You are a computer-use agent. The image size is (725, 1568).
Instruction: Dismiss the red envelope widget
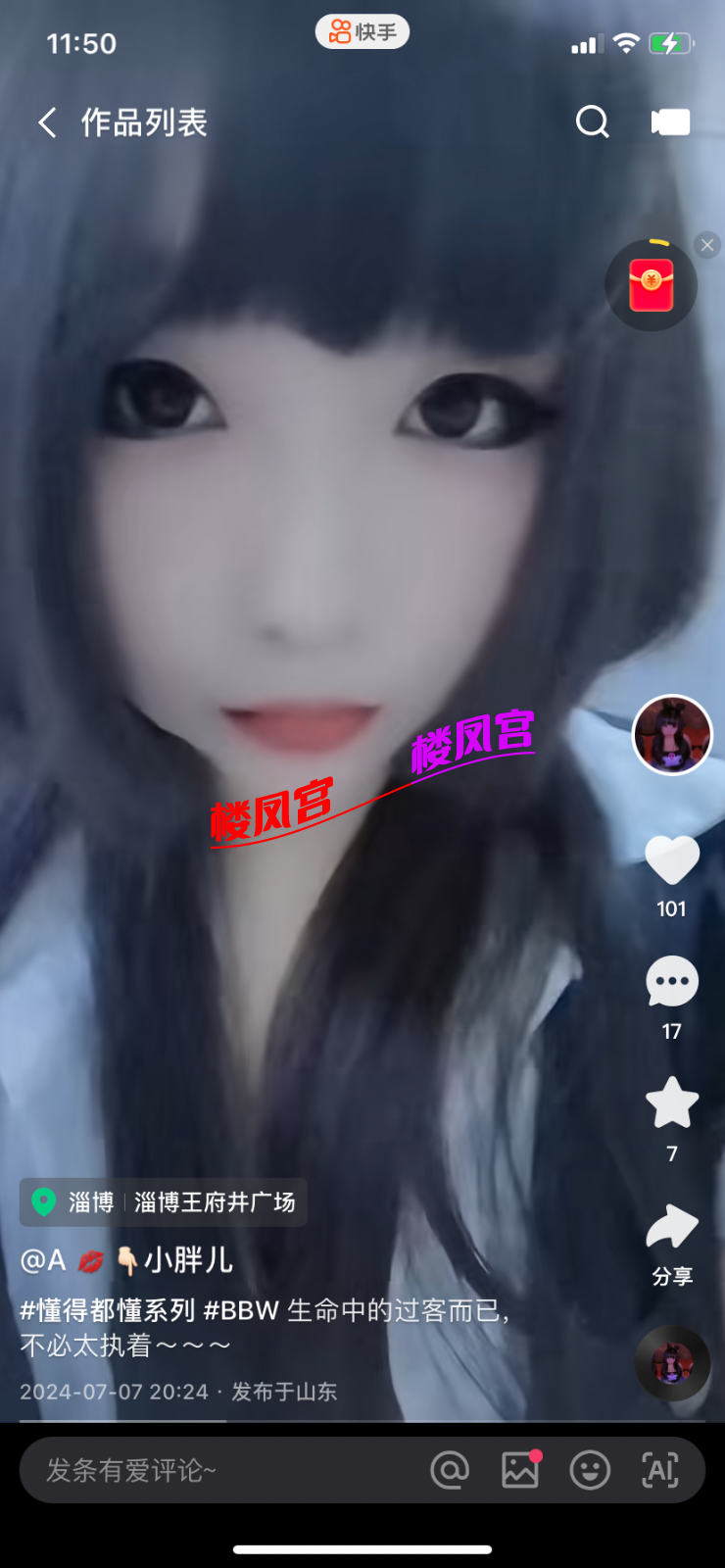point(707,245)
